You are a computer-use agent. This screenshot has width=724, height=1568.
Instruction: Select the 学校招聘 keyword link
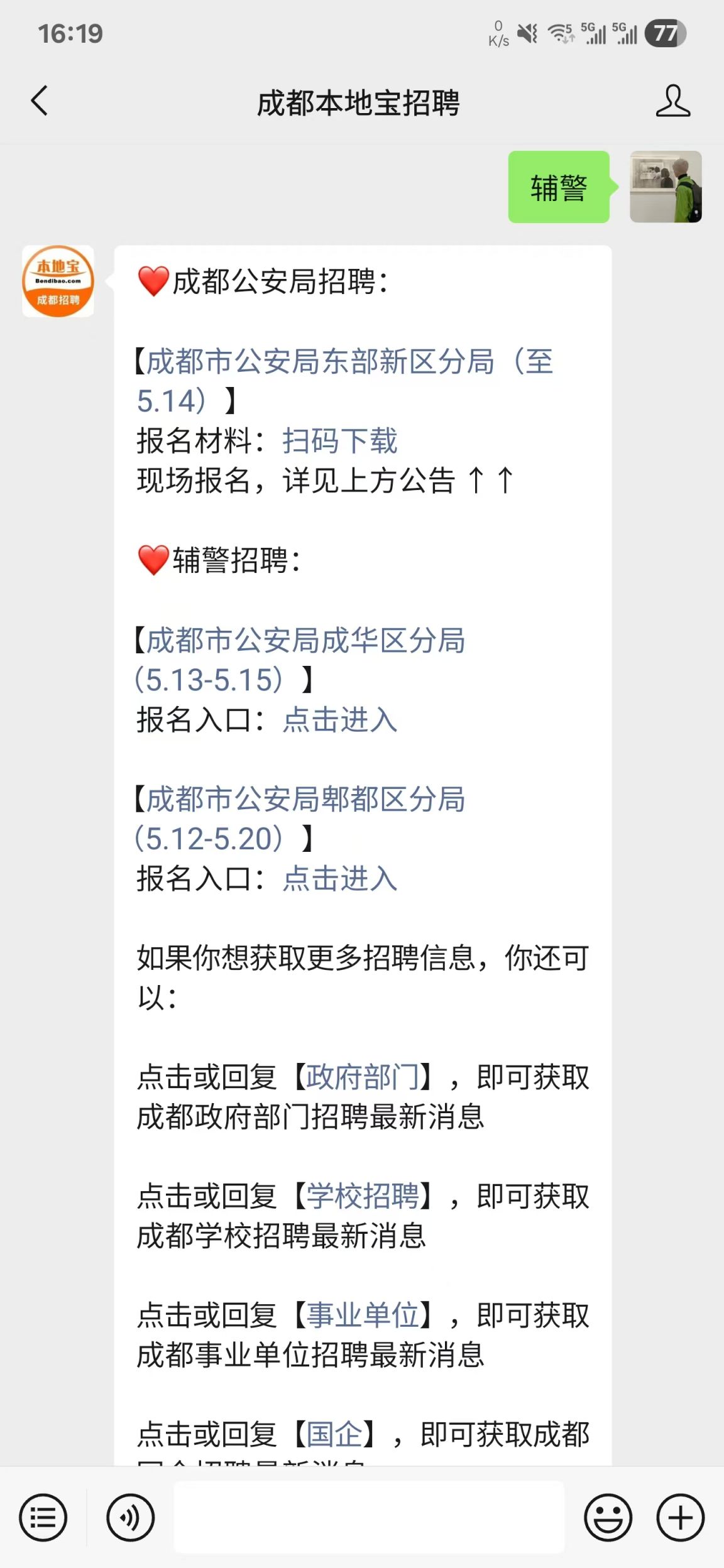coord(363,1196)
